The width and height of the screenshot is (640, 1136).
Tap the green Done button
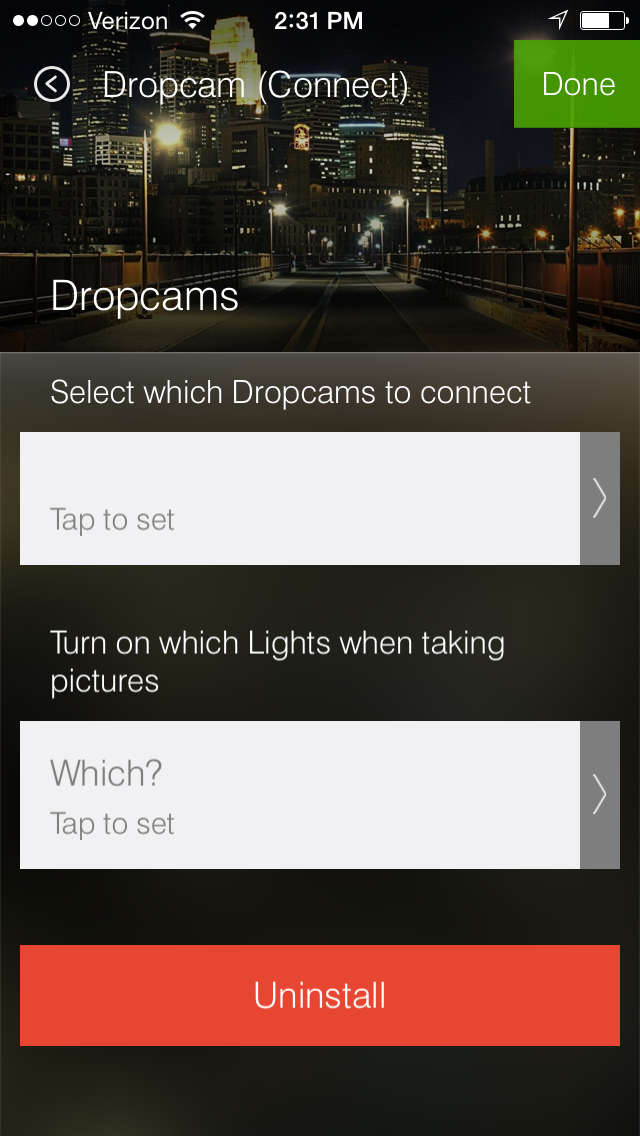pyautogui.click(x=577, y=84)
